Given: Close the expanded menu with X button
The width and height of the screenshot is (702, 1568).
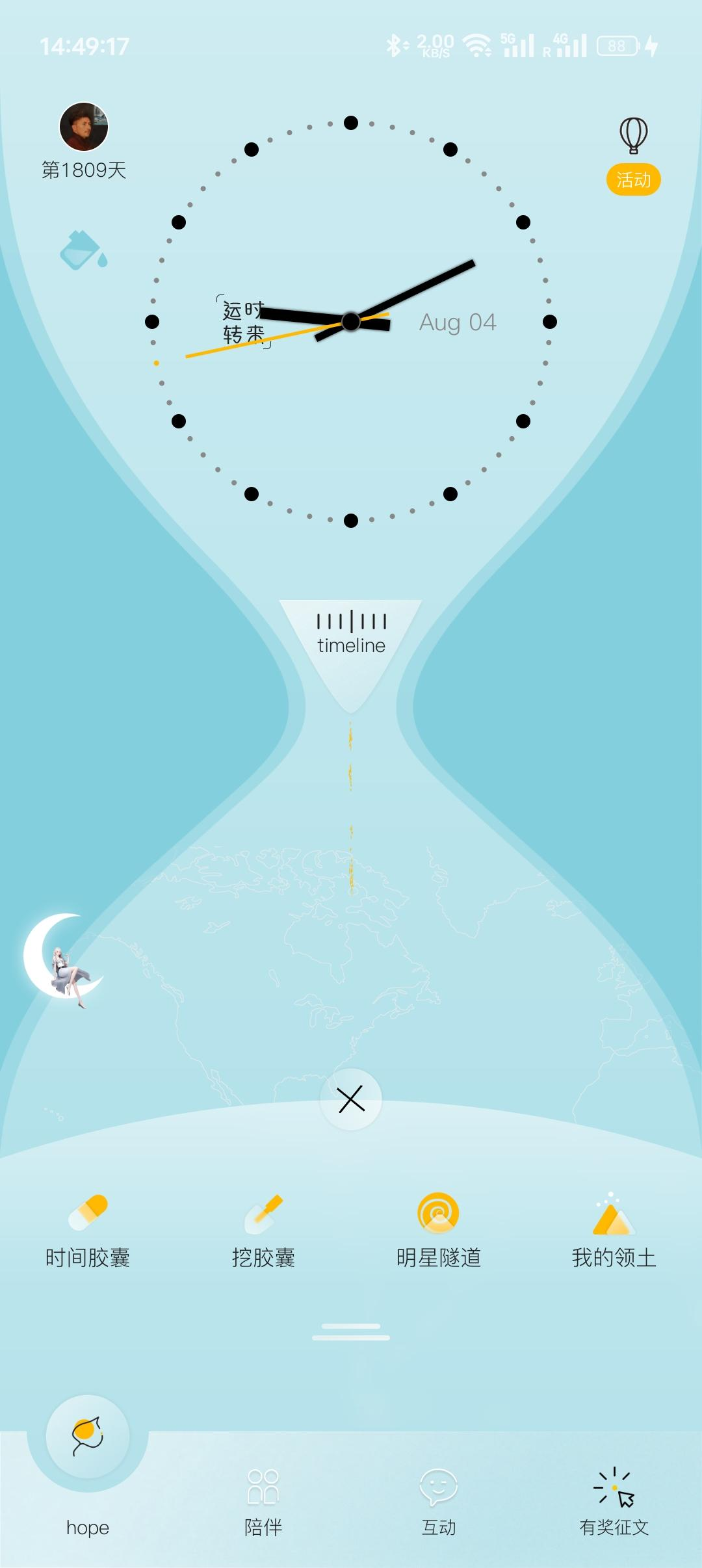Looking at the screenshot, I should click(351, 1099).
